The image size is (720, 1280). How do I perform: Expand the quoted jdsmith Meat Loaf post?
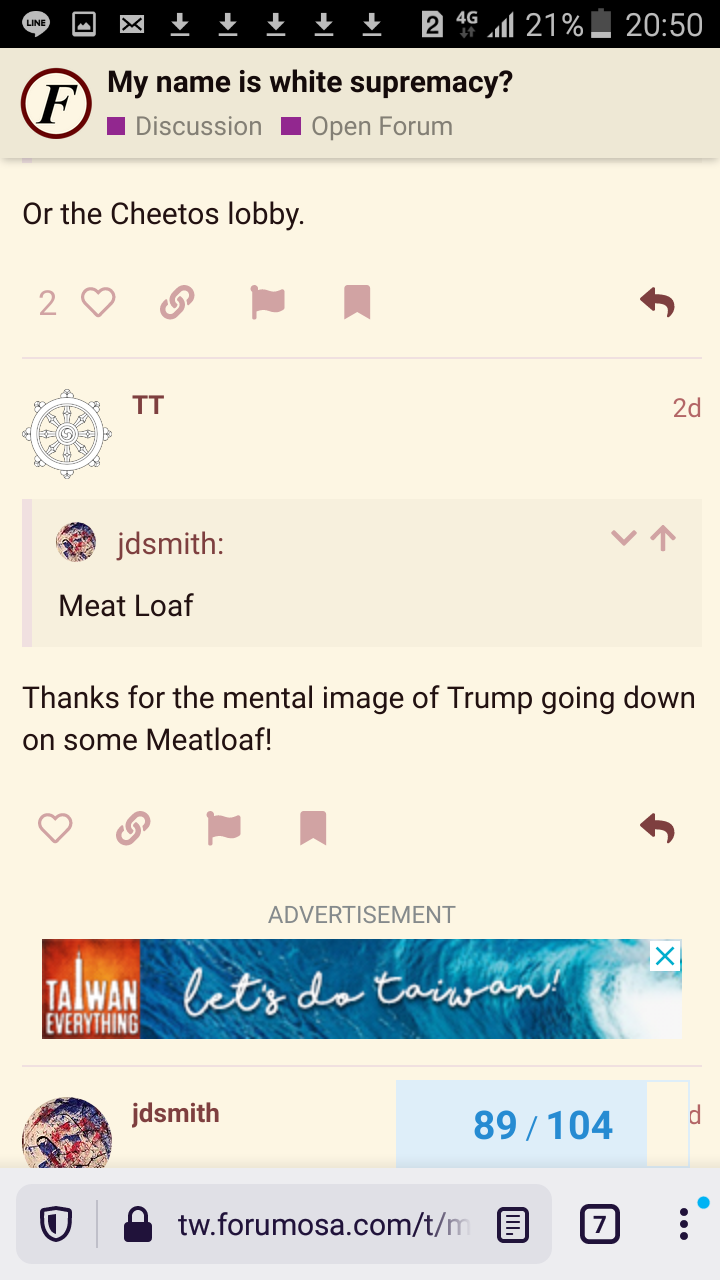624,539
